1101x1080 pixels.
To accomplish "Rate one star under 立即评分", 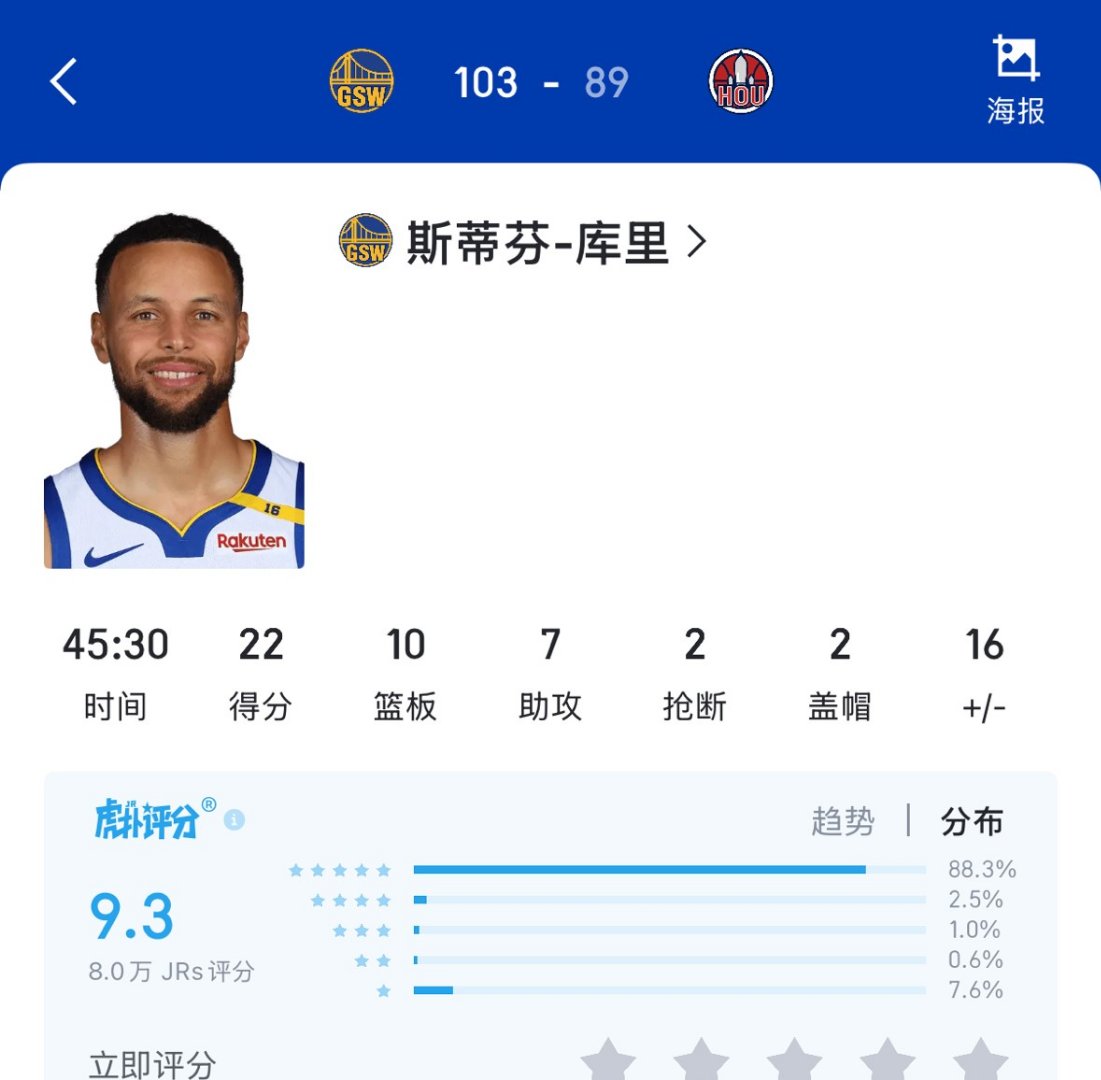I will (608, 1060).
